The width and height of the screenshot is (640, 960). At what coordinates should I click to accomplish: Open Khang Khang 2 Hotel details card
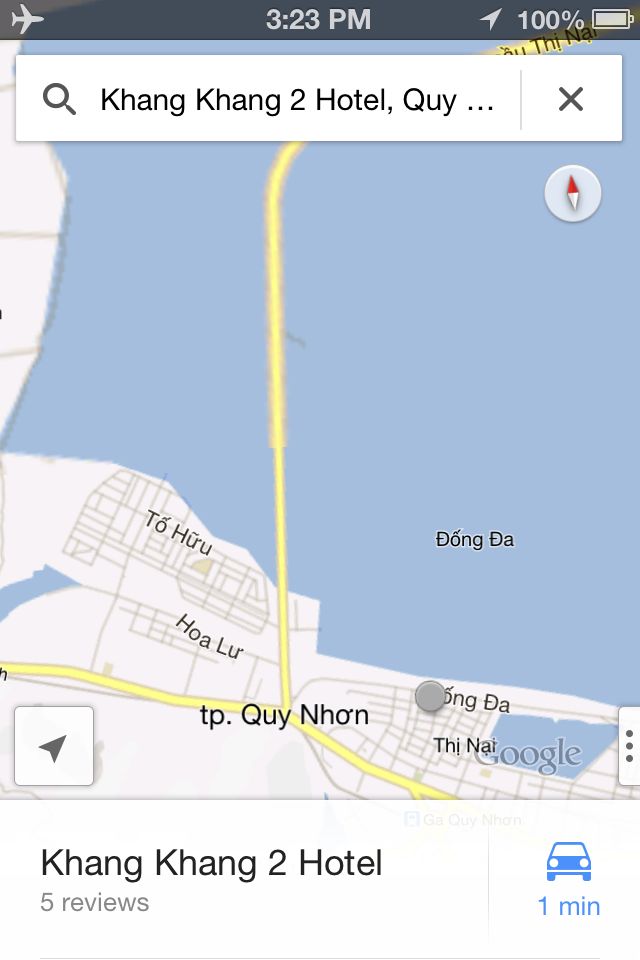coord(212,878)
